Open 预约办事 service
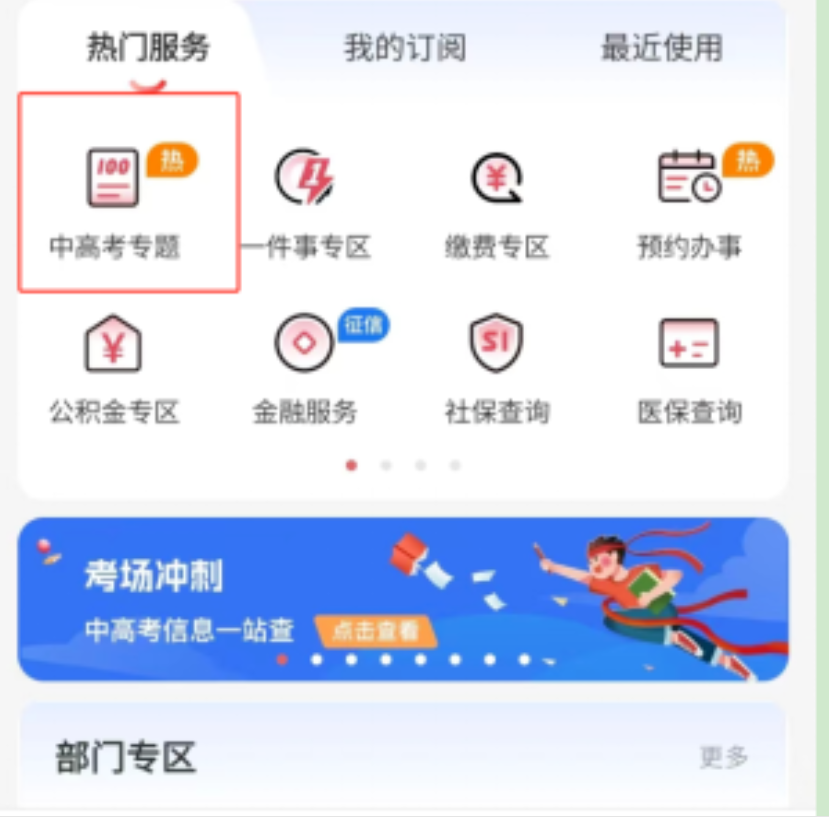 click(x=690, y=200)
